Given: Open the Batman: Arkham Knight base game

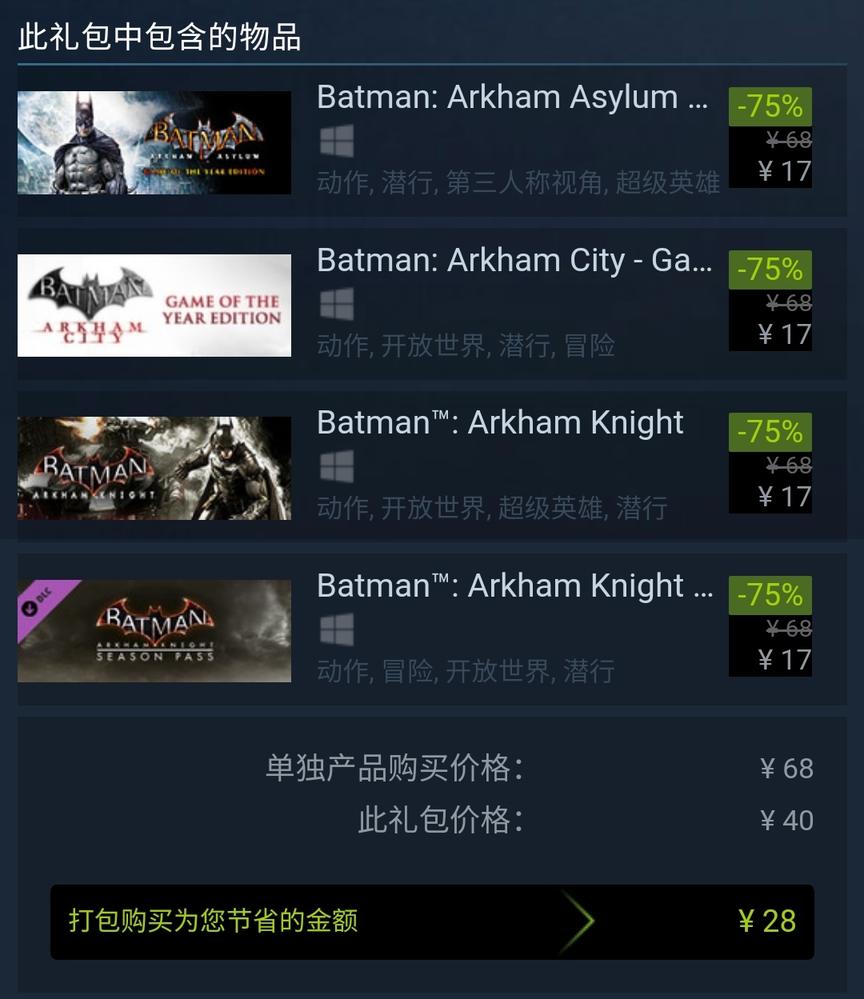Looking at the screenshot, I should tap(500, 423).
